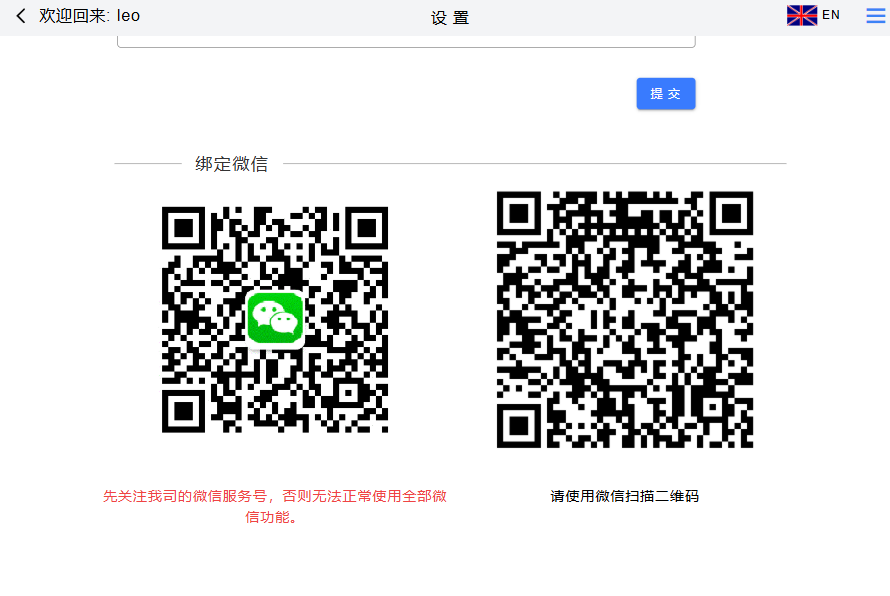Screen dimensions: 890x596
Task: Go back using the top-left arrow
Action: 21,16
